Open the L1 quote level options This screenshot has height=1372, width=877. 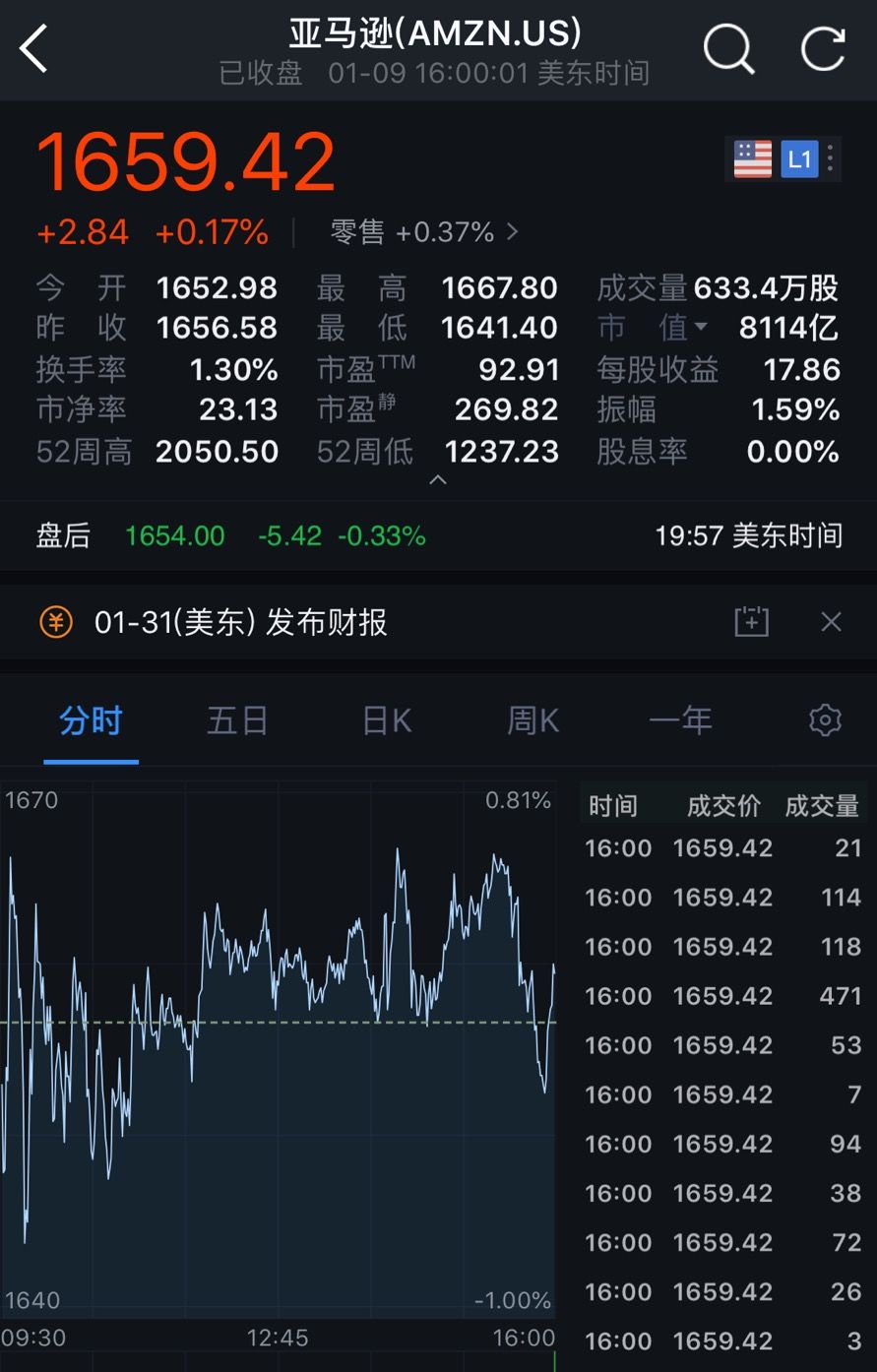pyautogui.click(x=799, y=158)
